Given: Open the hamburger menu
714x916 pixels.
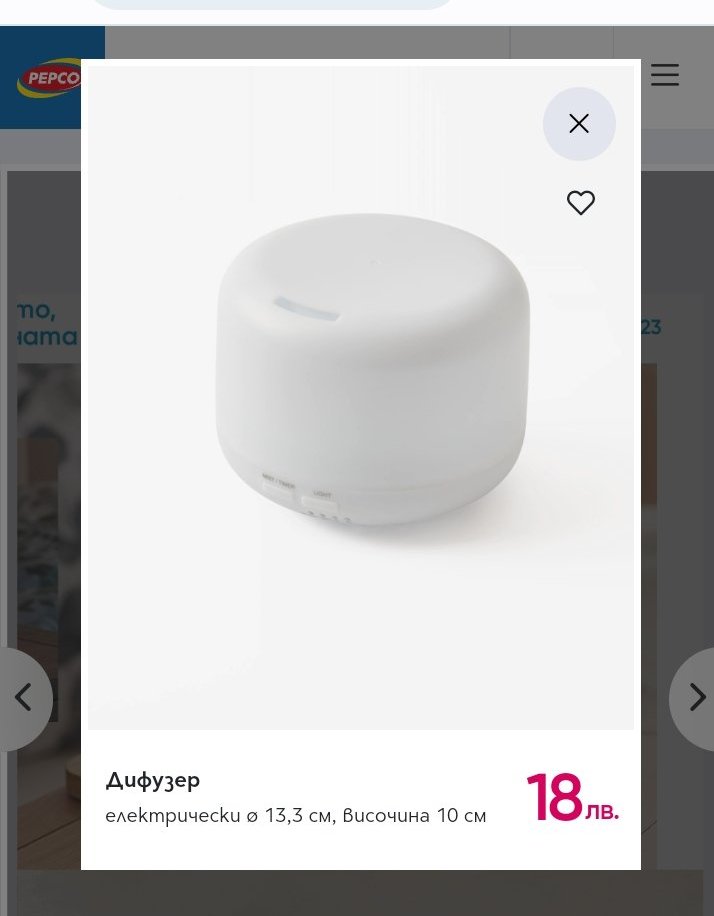Looking at the screenshot, I should (x=665, y=75).
